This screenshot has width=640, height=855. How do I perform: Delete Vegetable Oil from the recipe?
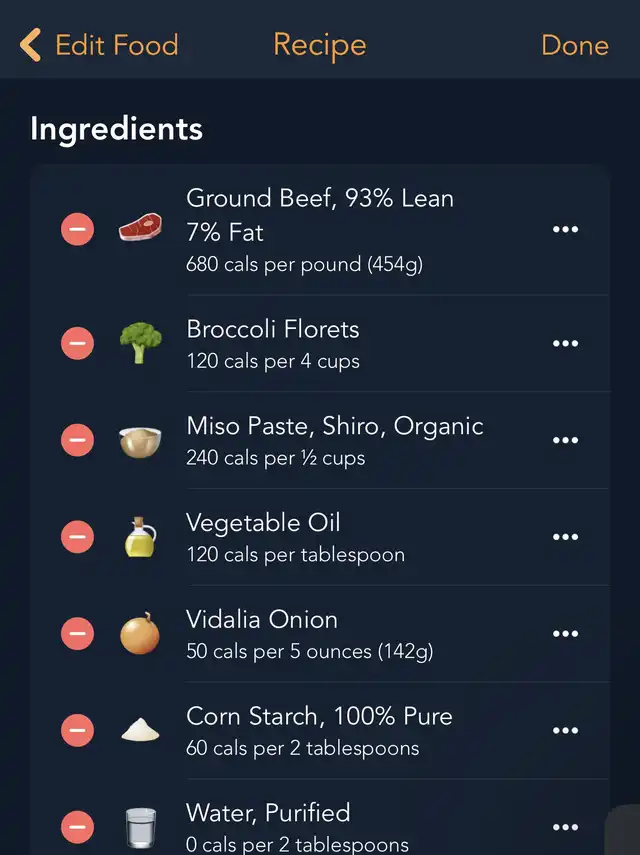pyautogui.click(x=77, y=537)
